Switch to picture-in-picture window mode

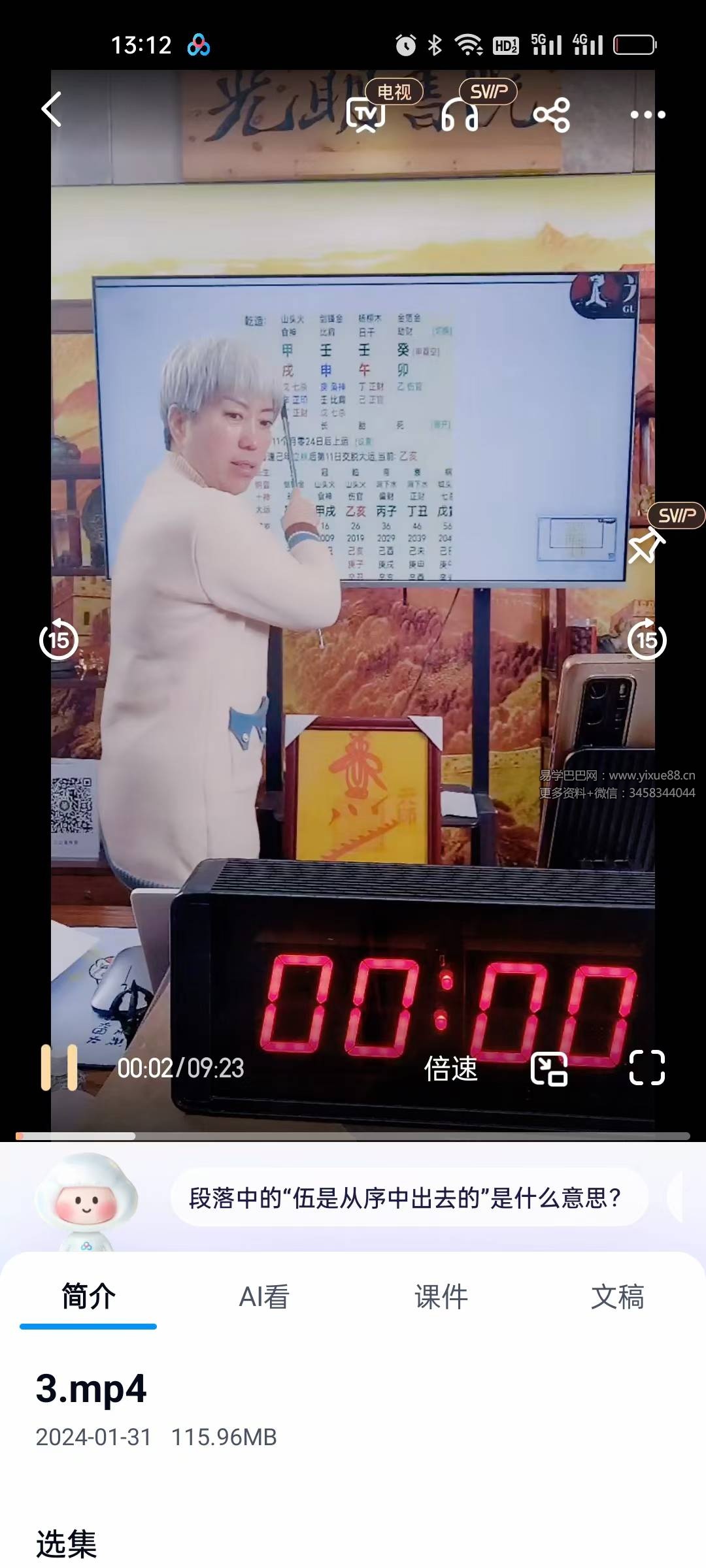coord(549,1069)
